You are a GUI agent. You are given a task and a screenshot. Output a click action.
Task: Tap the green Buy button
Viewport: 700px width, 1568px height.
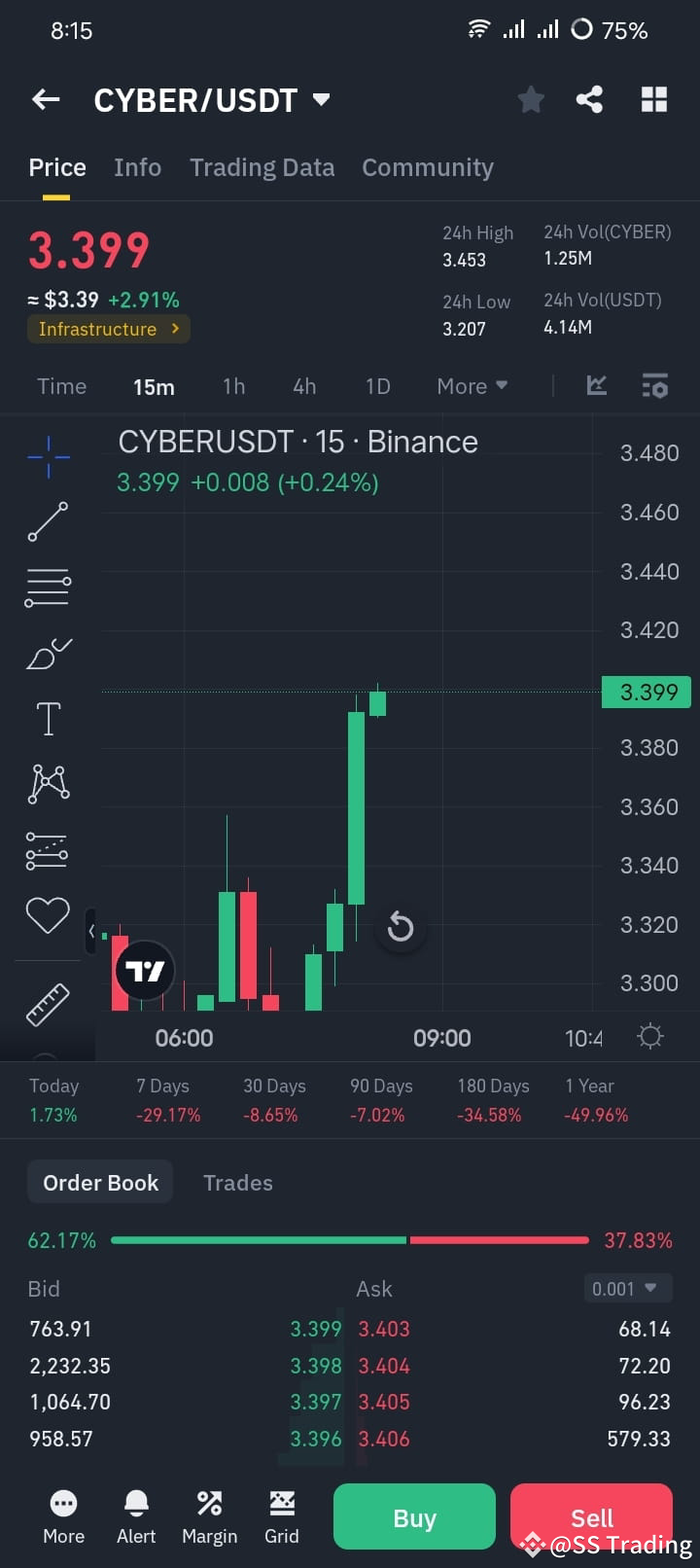pos(414,1516)
